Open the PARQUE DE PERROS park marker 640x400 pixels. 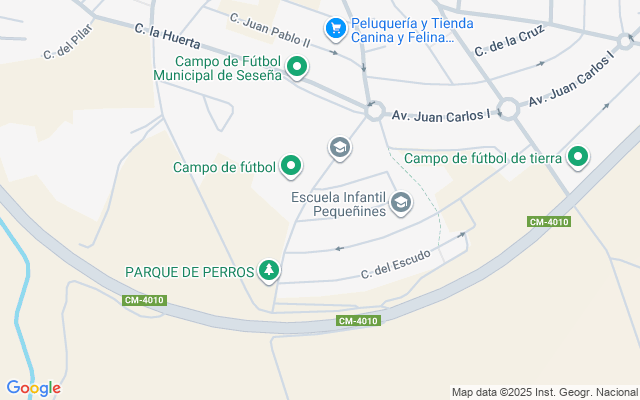pyautogui.click(x=268, y=271)
